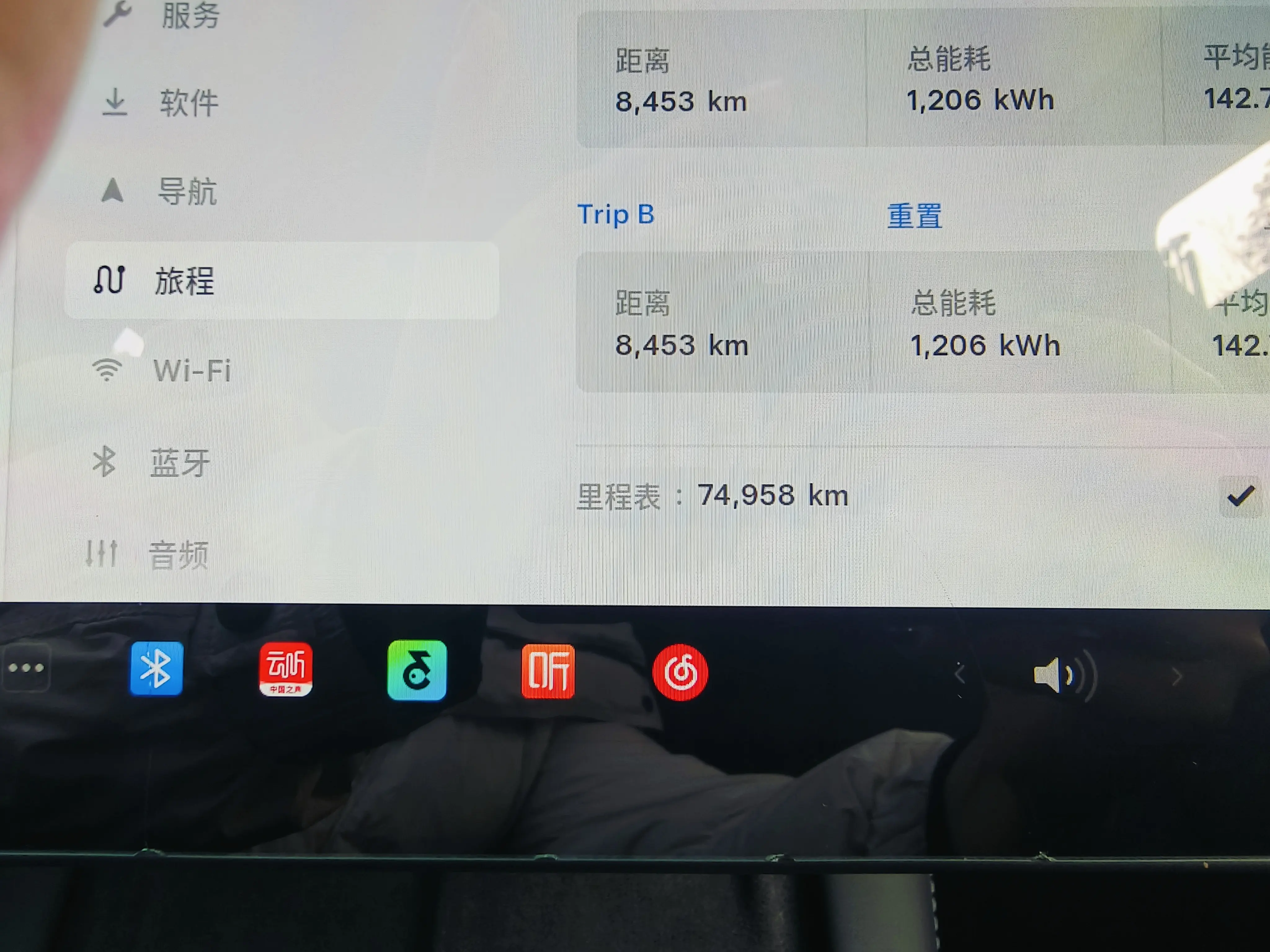The image size is (1270, 952).
Task: Open Wi-Fi settings
Action: (x=191, y=370)
